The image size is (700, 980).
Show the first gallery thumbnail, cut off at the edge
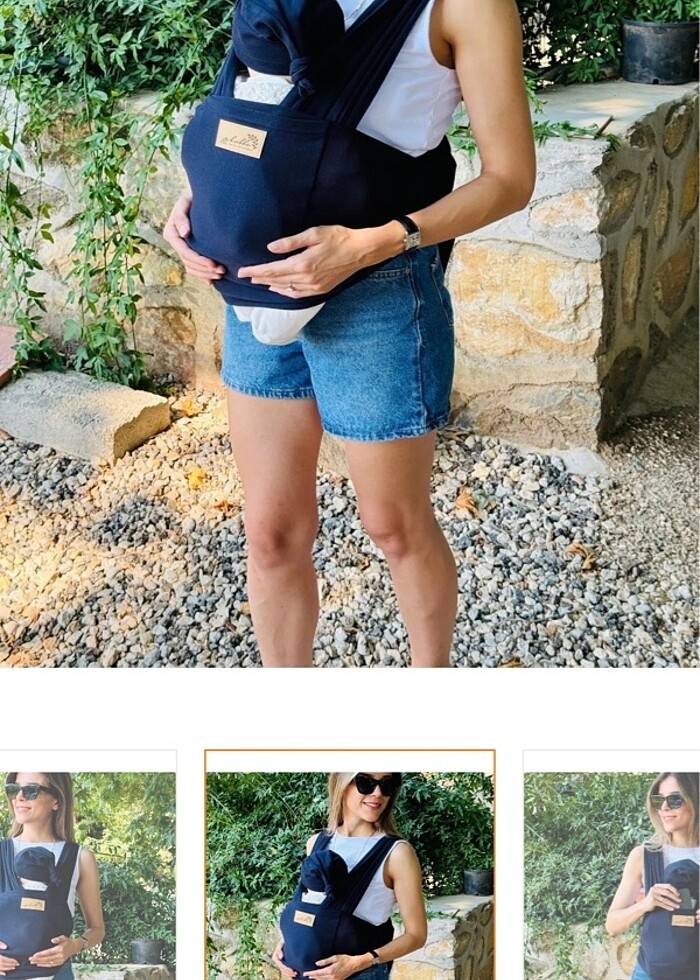(x=88, y=866)
